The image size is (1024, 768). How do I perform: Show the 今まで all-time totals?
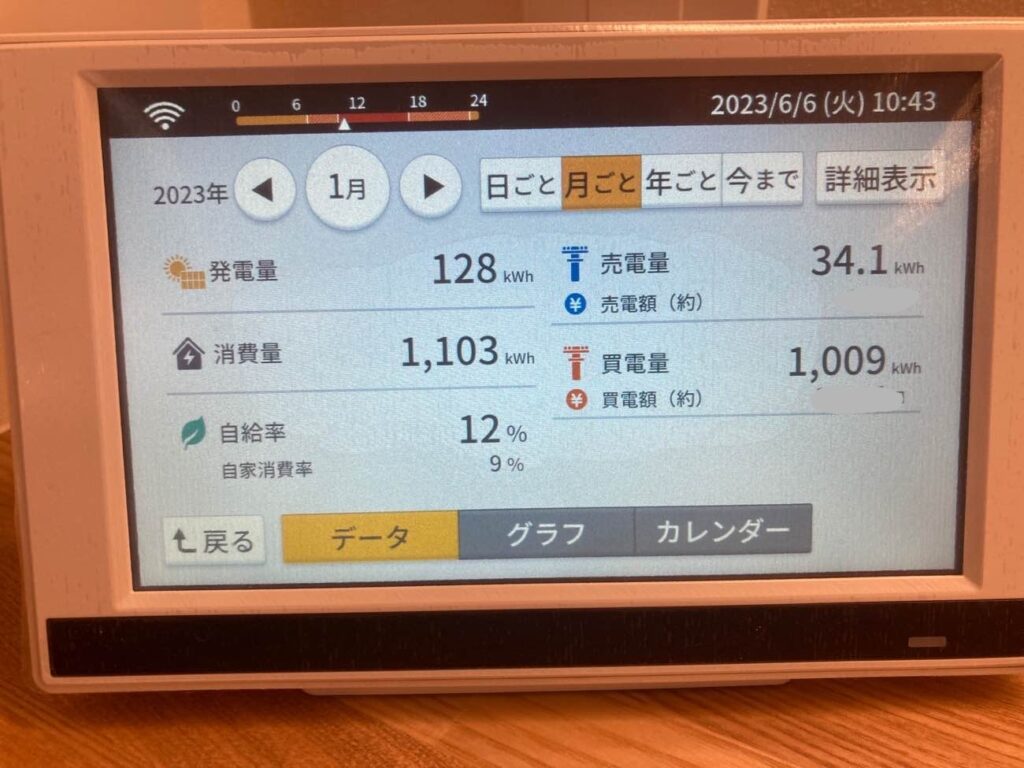(762, 180)
